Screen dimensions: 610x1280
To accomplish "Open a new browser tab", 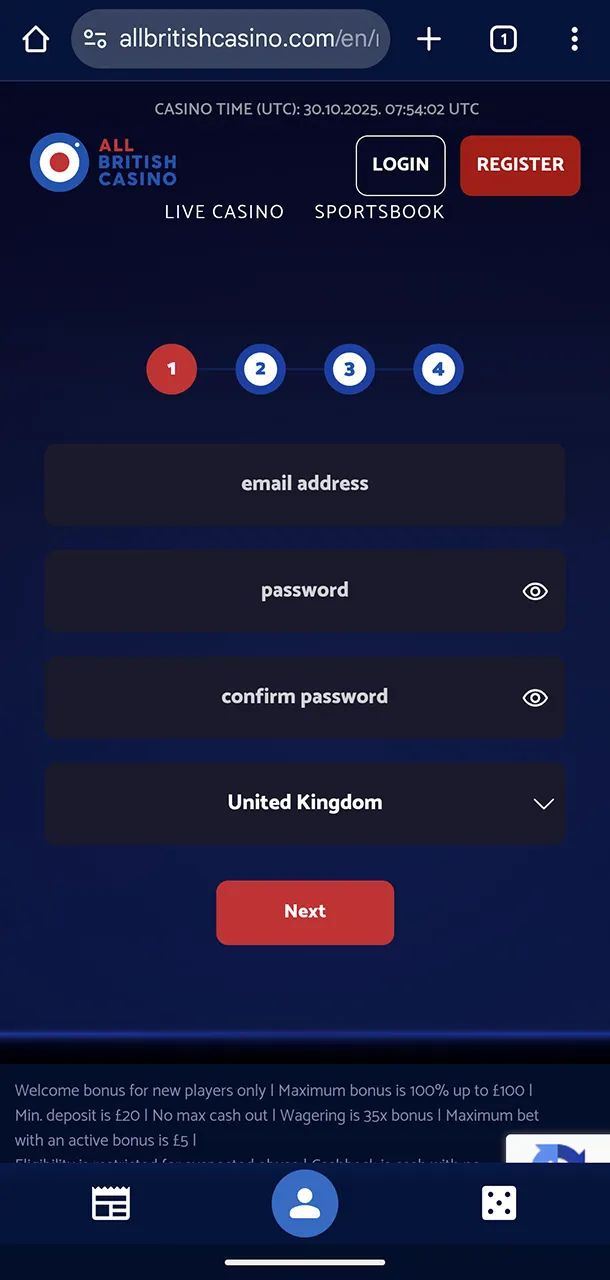I will tap(429, 39).
